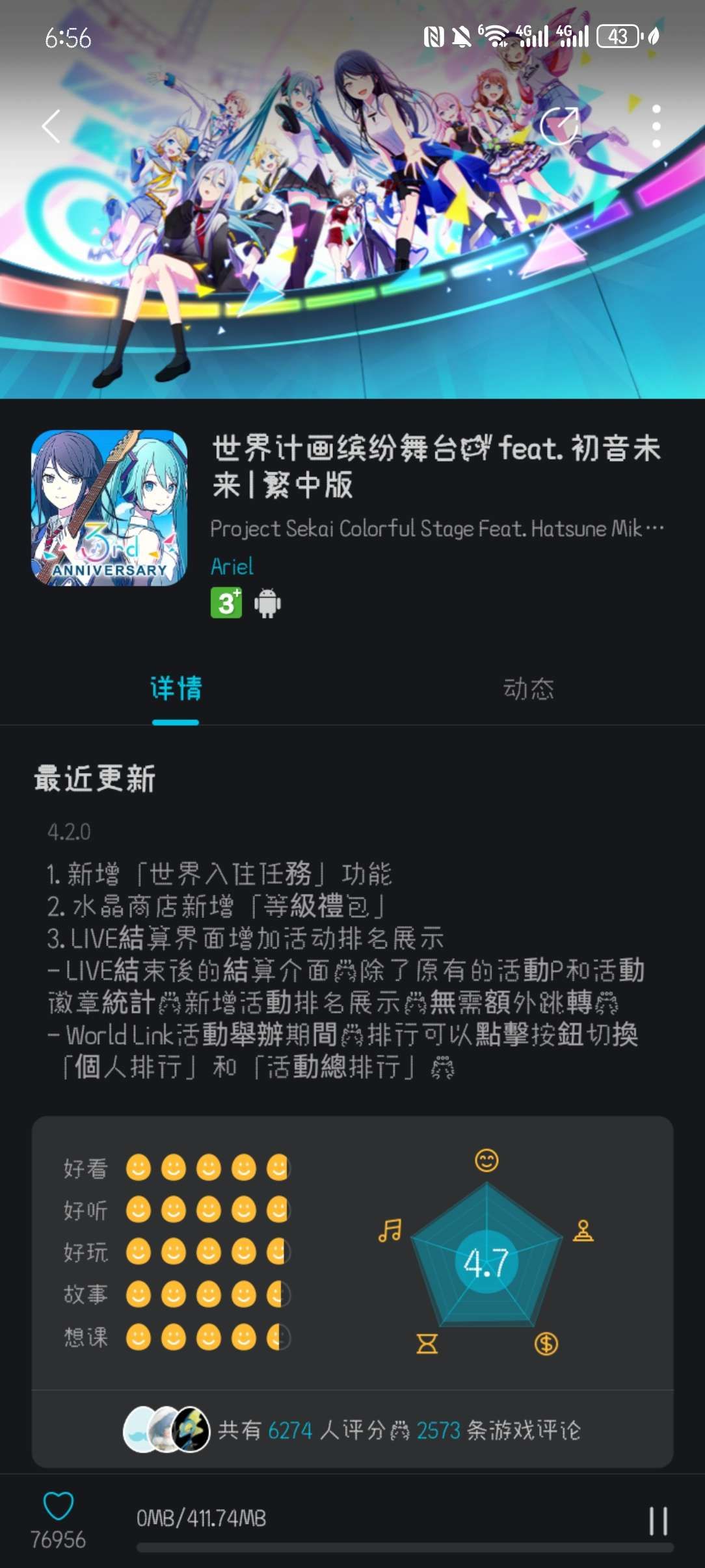Image resolution: width=705 pixels, height=1568 pixels.
Task: Share this game page
Action: pos(560,125)
